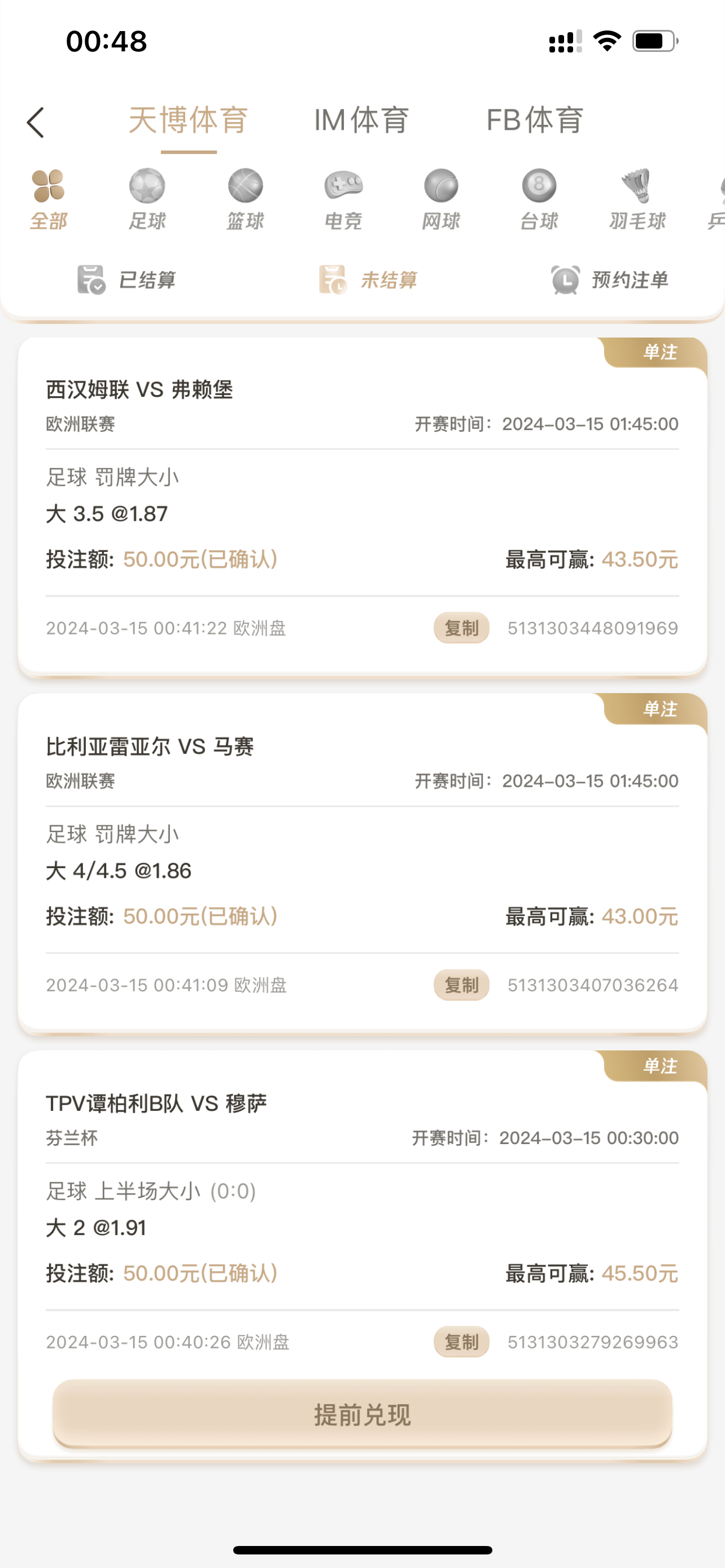Go back using the top-left arrow
Image resolution: width=725 pixels, height=1568 pixels.
36,122
